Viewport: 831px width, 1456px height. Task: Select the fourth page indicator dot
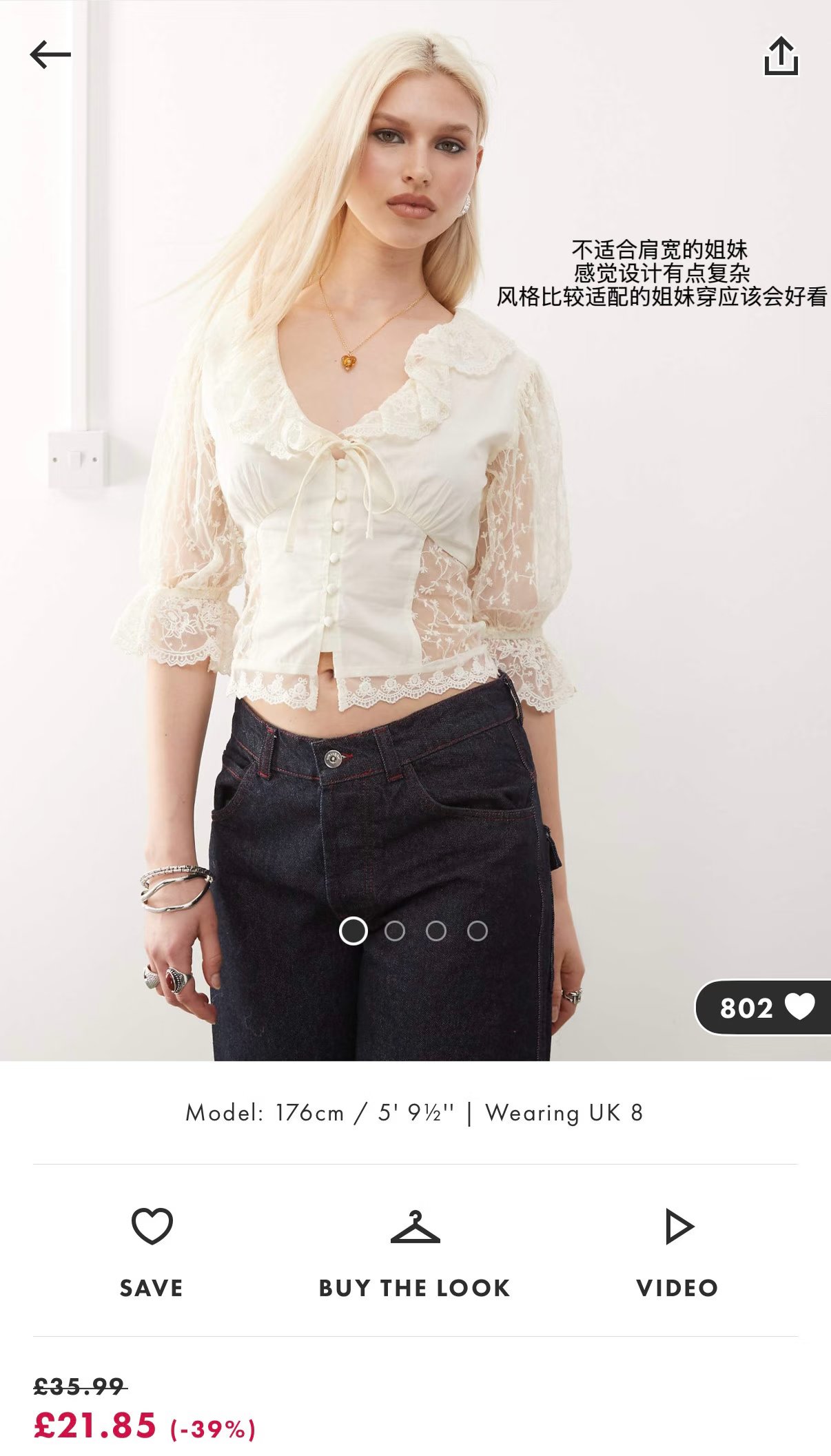coord(477,931)
